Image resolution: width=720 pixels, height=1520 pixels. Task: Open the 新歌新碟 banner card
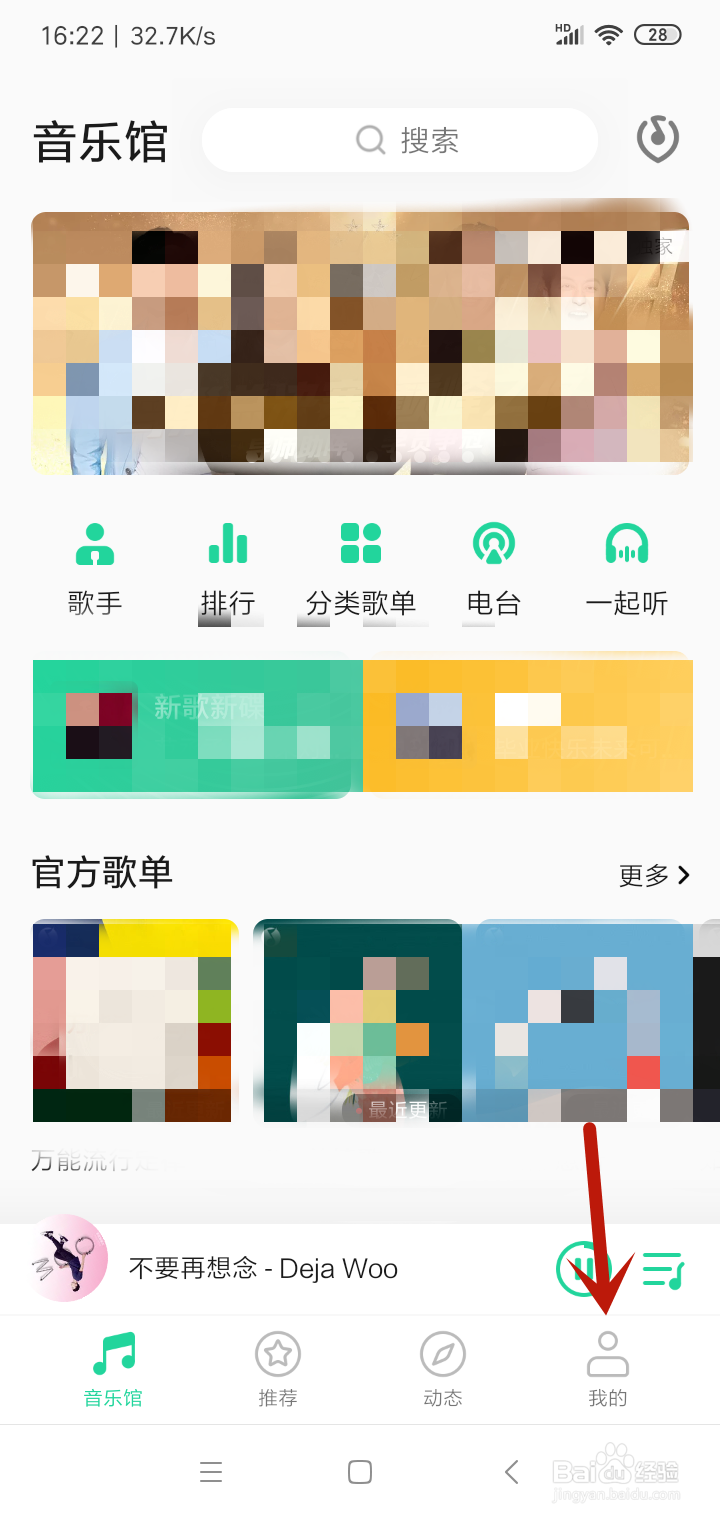pos(196,726)
